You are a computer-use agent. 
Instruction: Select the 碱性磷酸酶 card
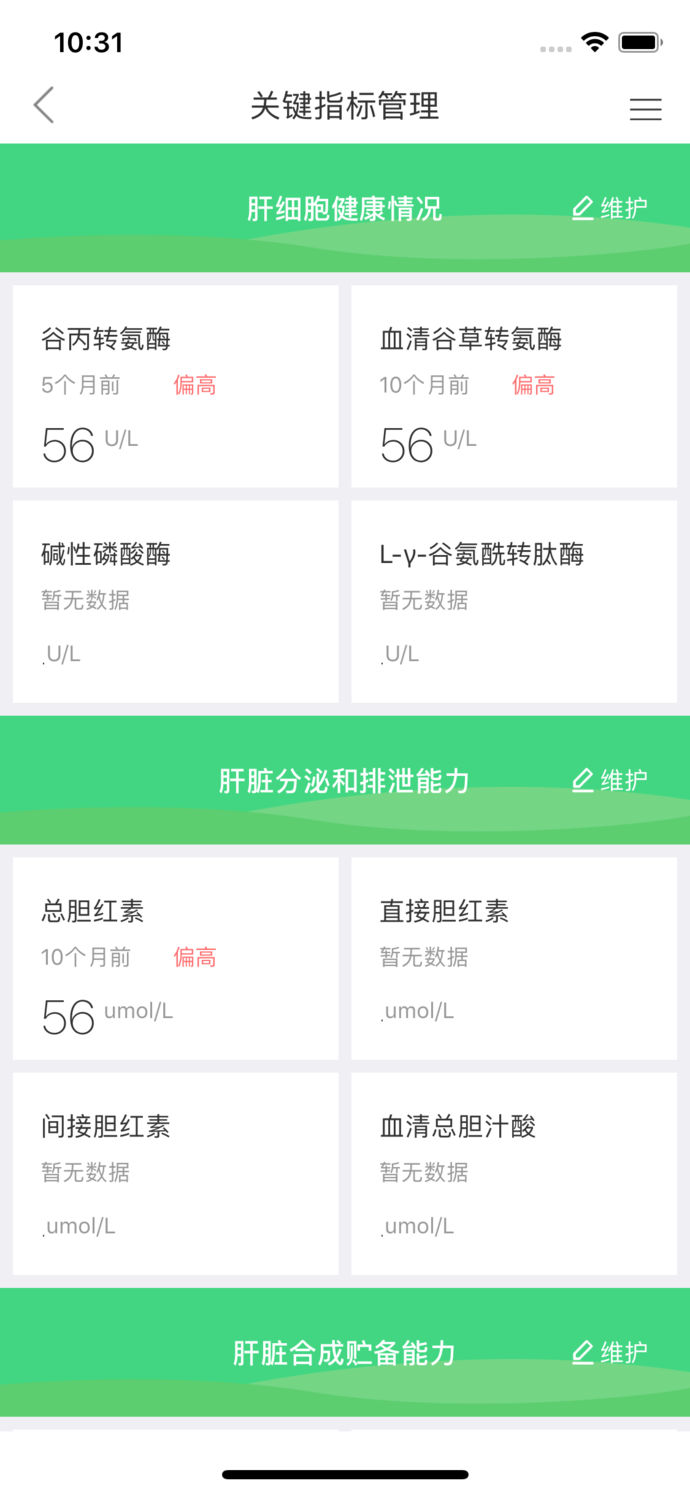(x=175, y=602)
